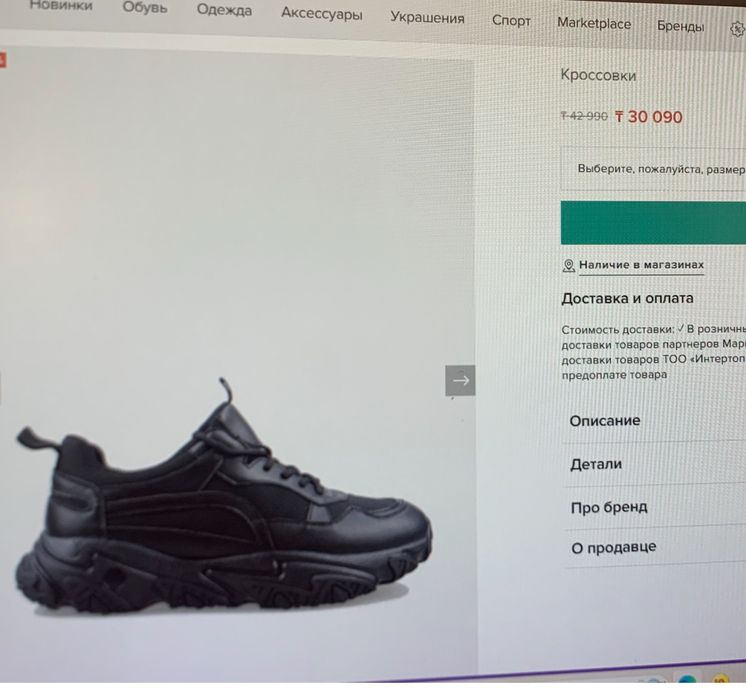Viewport: 746px width, 699px height.
Task: Switch to the Аксессуары category
Action: (x=321, y=15)
